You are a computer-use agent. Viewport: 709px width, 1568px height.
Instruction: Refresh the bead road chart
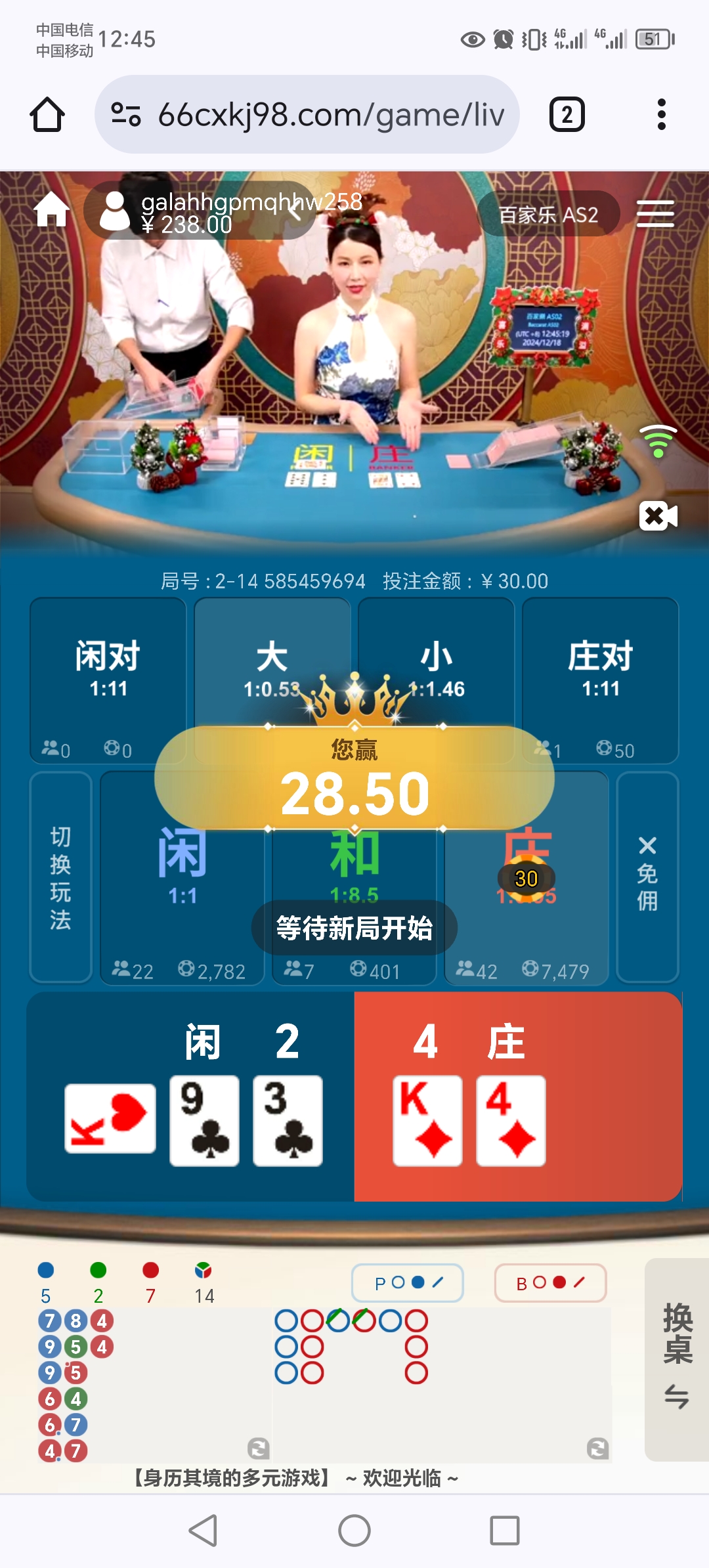coord(258,1448)
